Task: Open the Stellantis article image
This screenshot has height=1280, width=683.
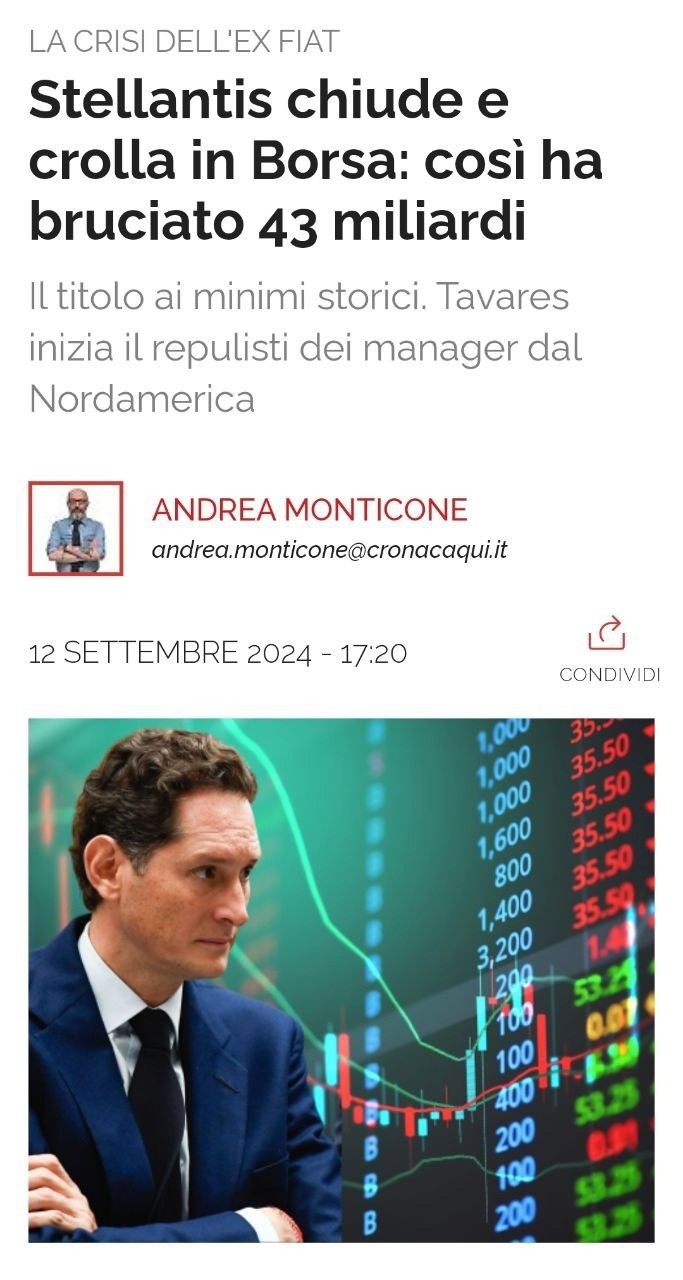Action: [x=341, y=979]
